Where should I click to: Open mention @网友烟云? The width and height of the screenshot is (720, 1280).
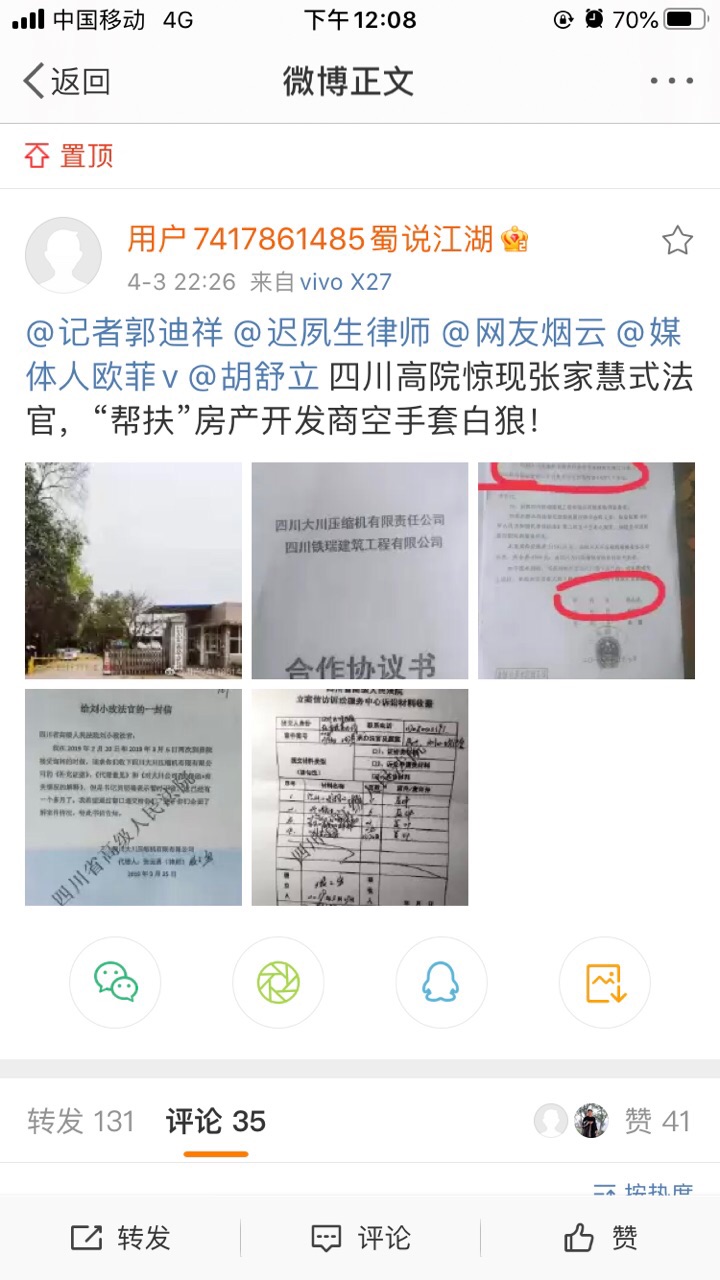pos(521,332)
